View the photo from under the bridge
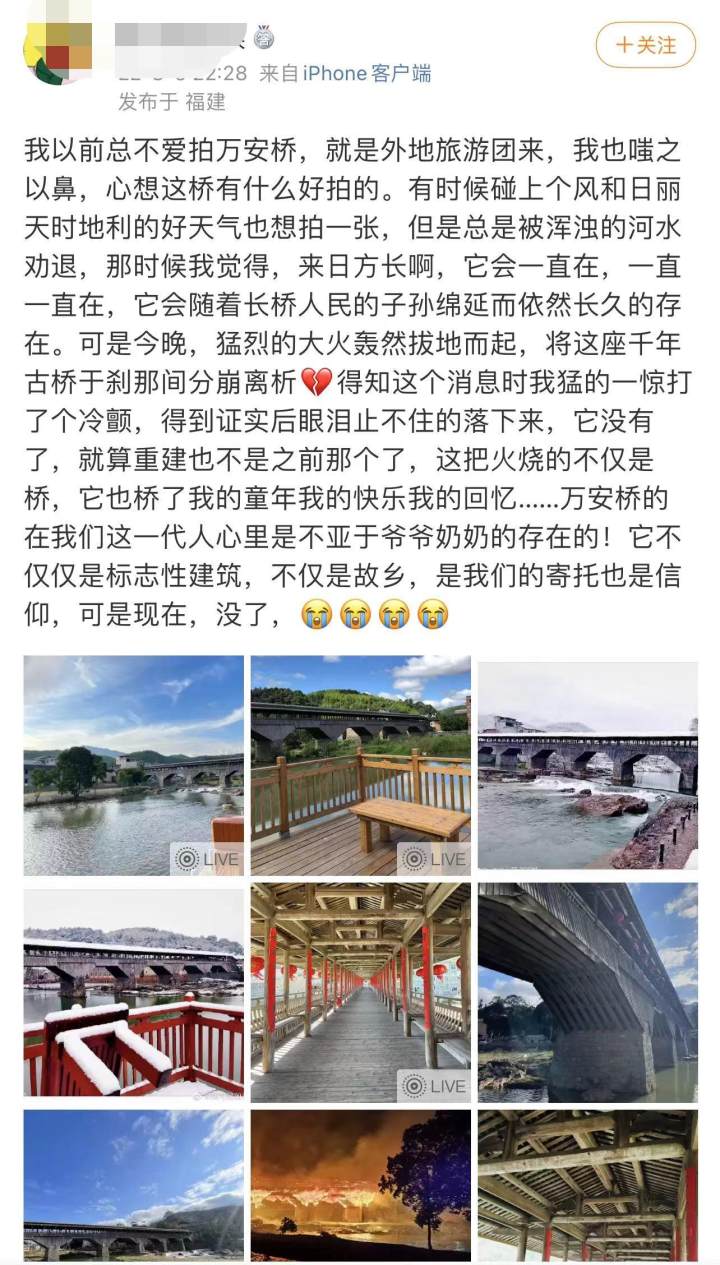720x1265 pixels. click(588, 992)
